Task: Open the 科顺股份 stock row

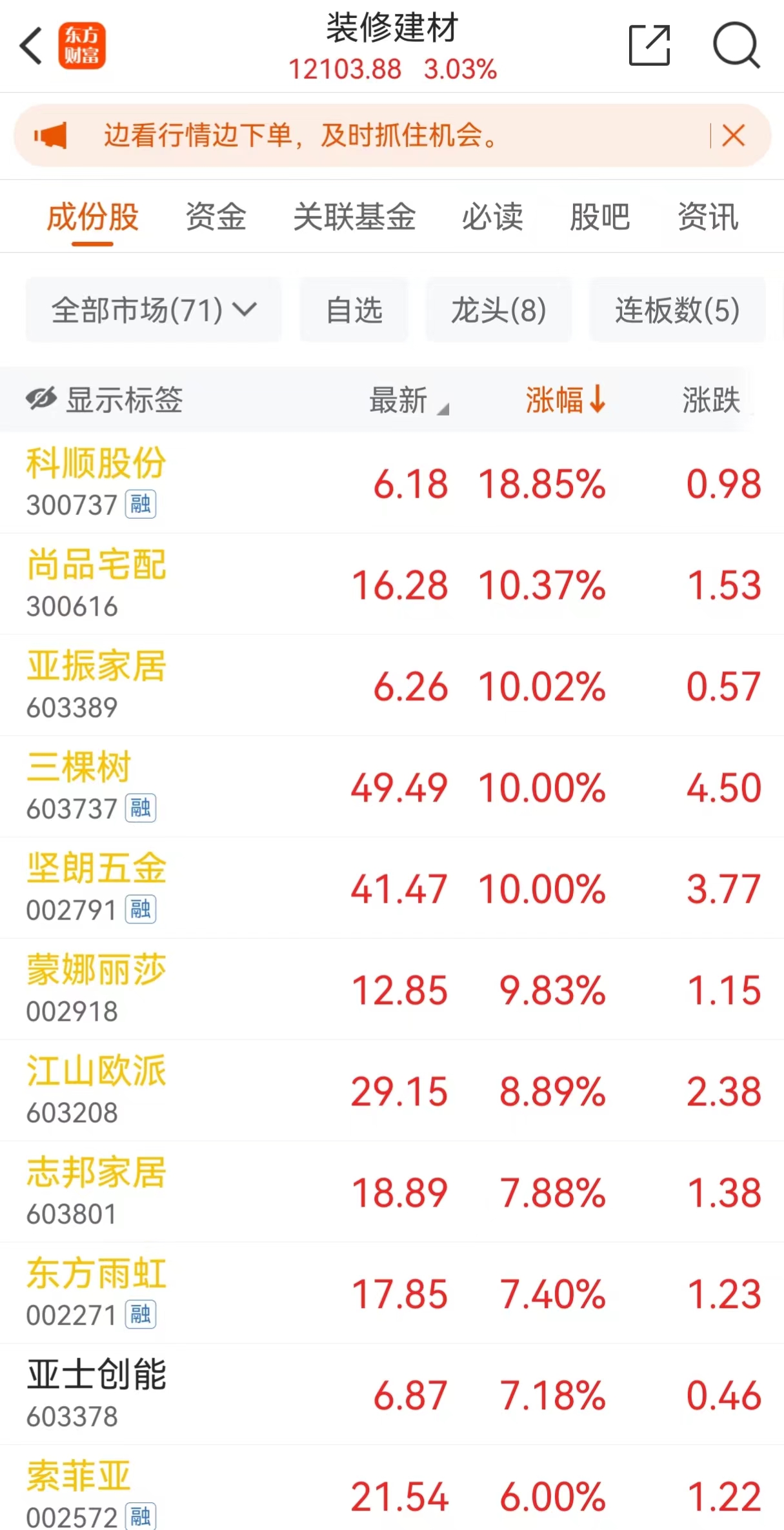Action: (392, 483)
